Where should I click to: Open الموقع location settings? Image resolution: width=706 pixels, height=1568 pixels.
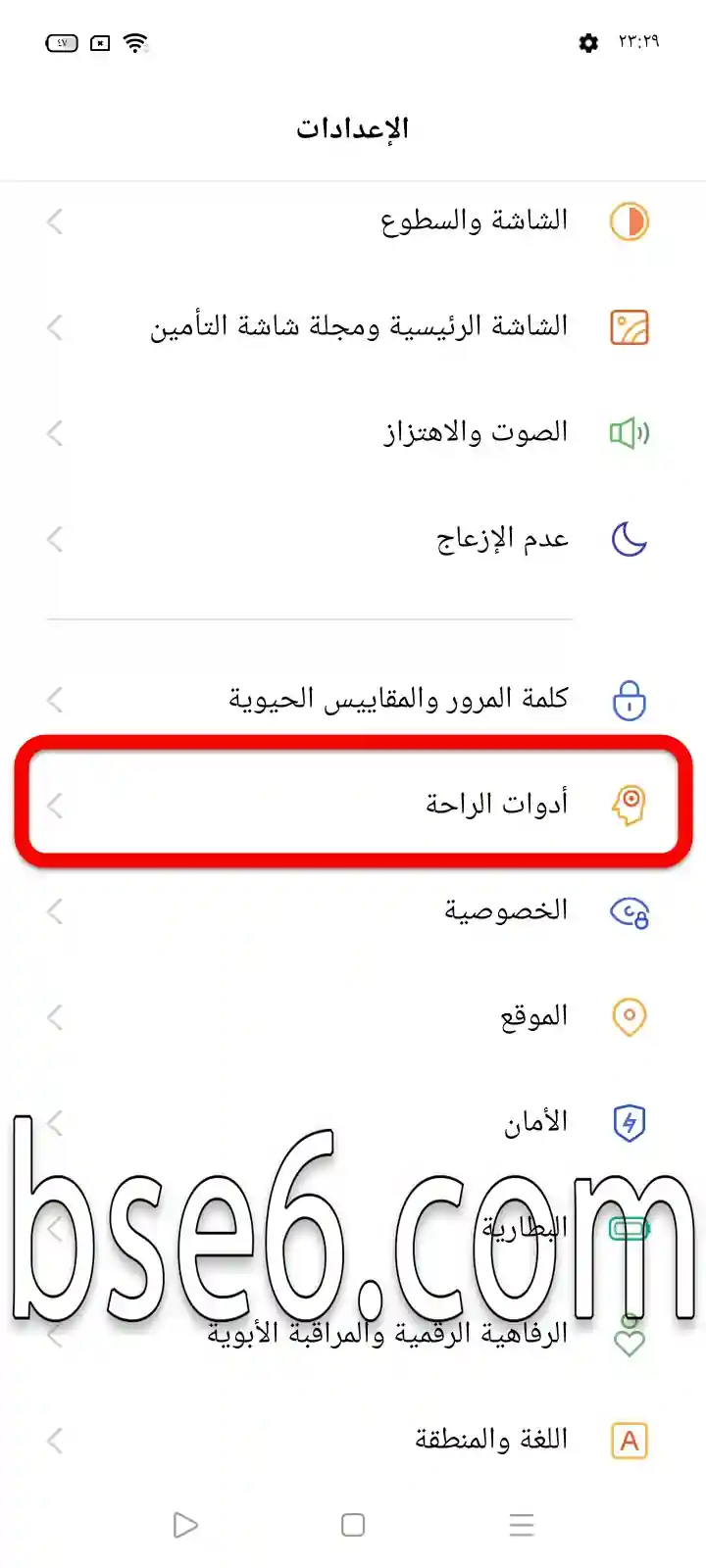pyautogui.click(x=353, y=1017)
